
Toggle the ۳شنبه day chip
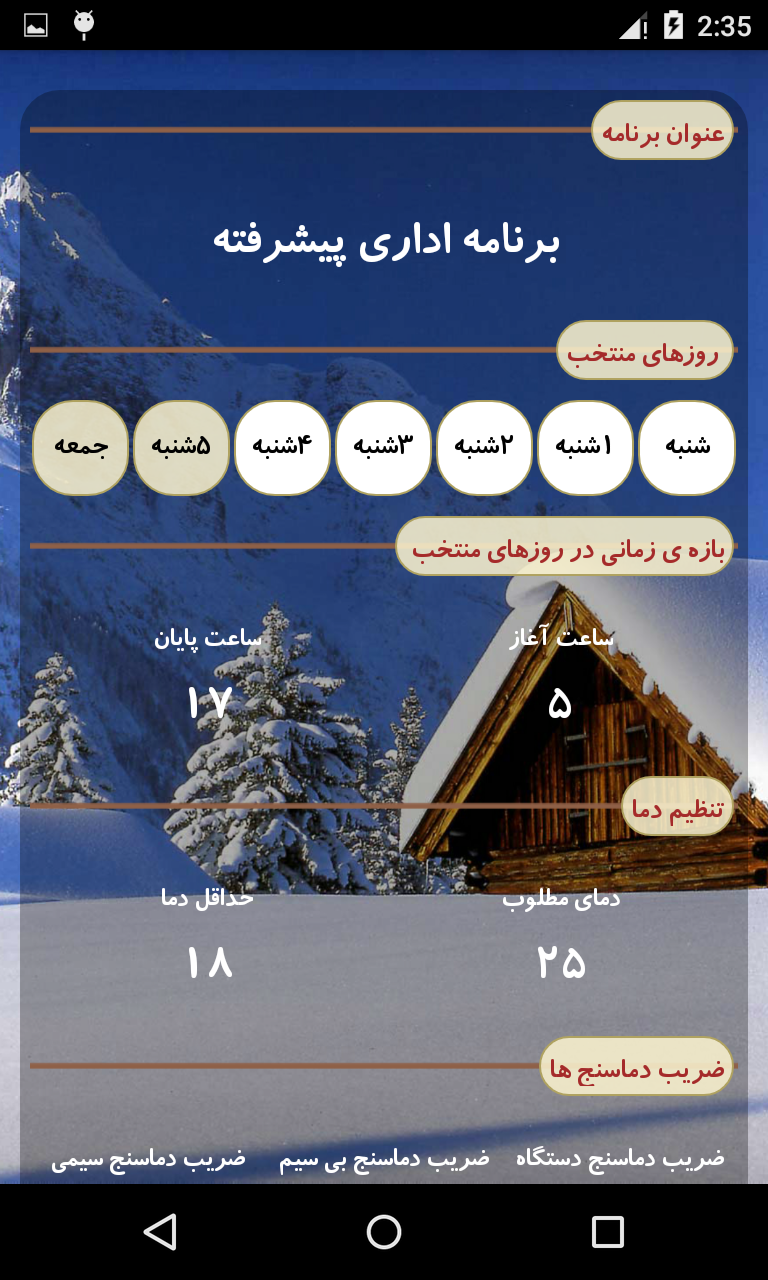pyautogui.click(x=384, y=448)
